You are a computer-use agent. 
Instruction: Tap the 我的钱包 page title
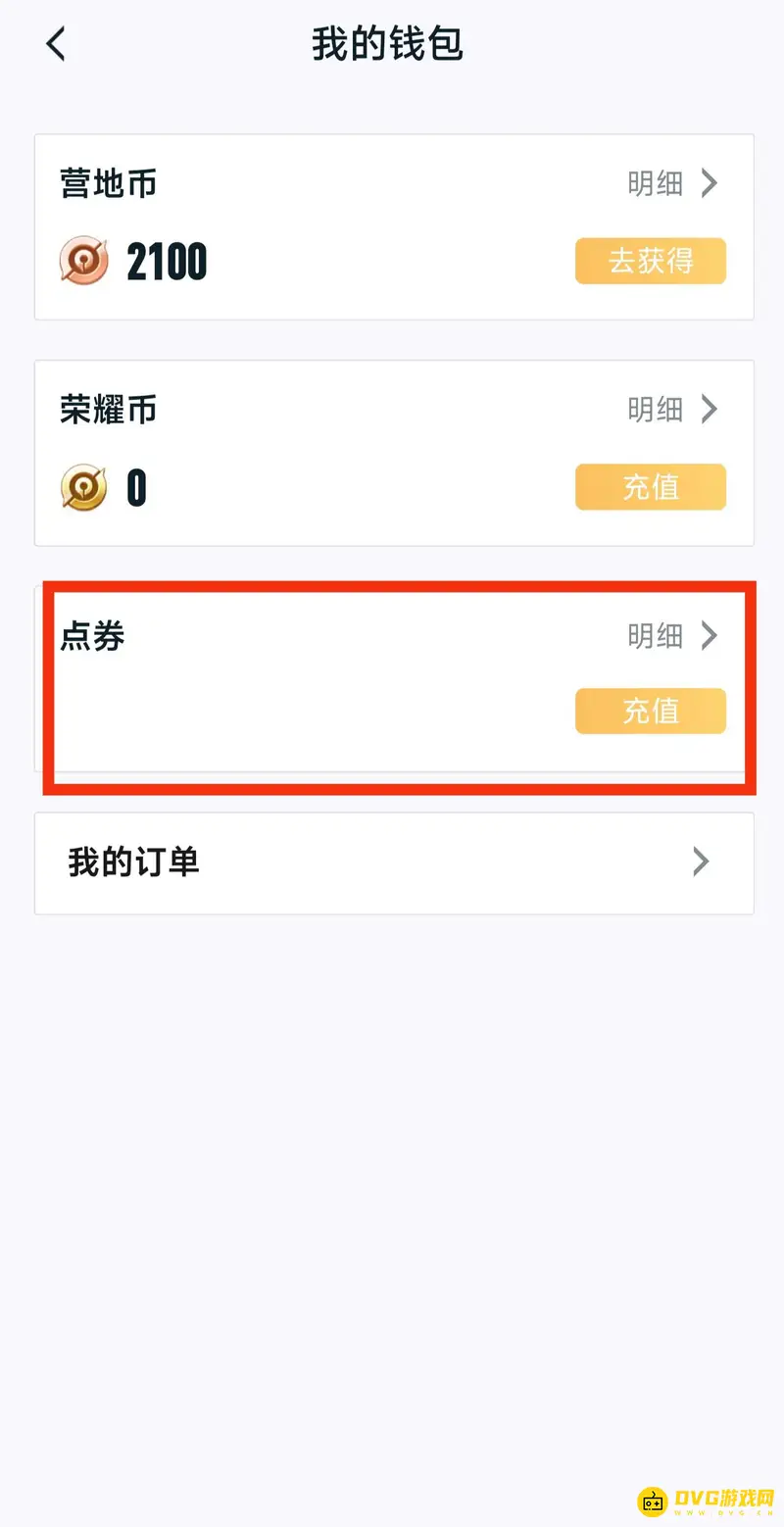coord(388,43)
